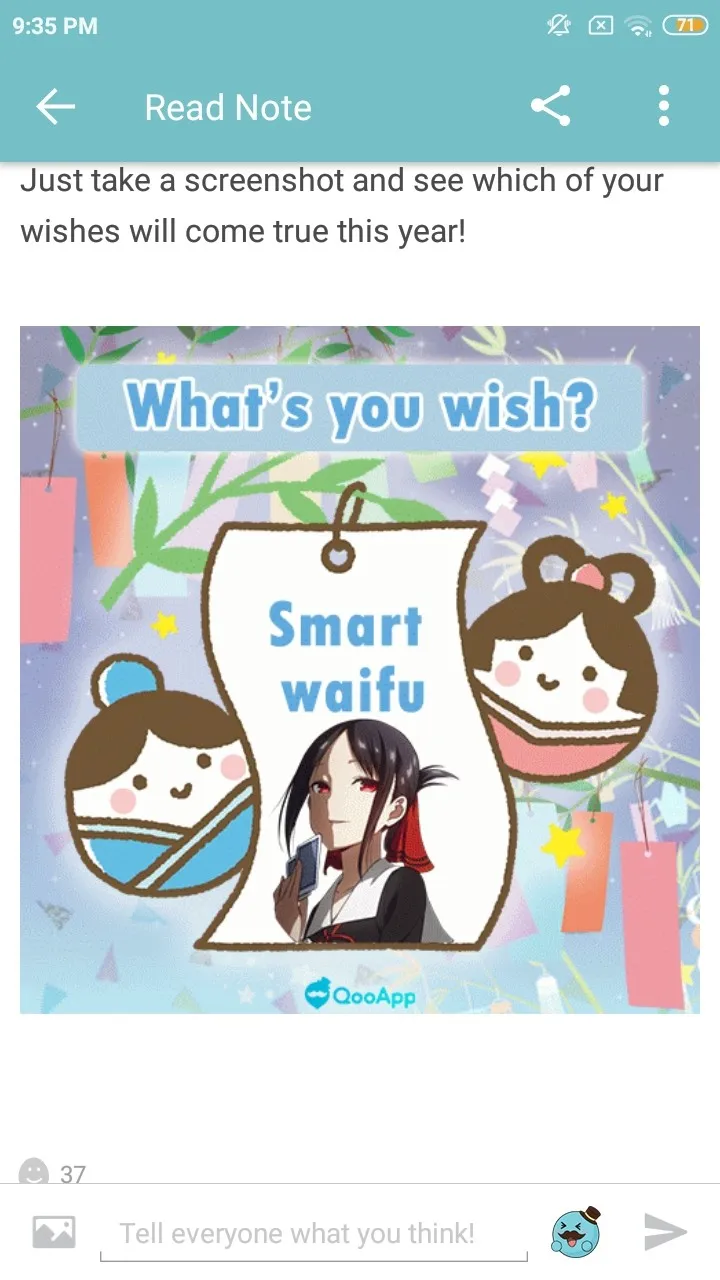Image resolution: width=720 pixels, height=1280 pixels.
Task: Attach a picture to your comment
Action: 54,1232
